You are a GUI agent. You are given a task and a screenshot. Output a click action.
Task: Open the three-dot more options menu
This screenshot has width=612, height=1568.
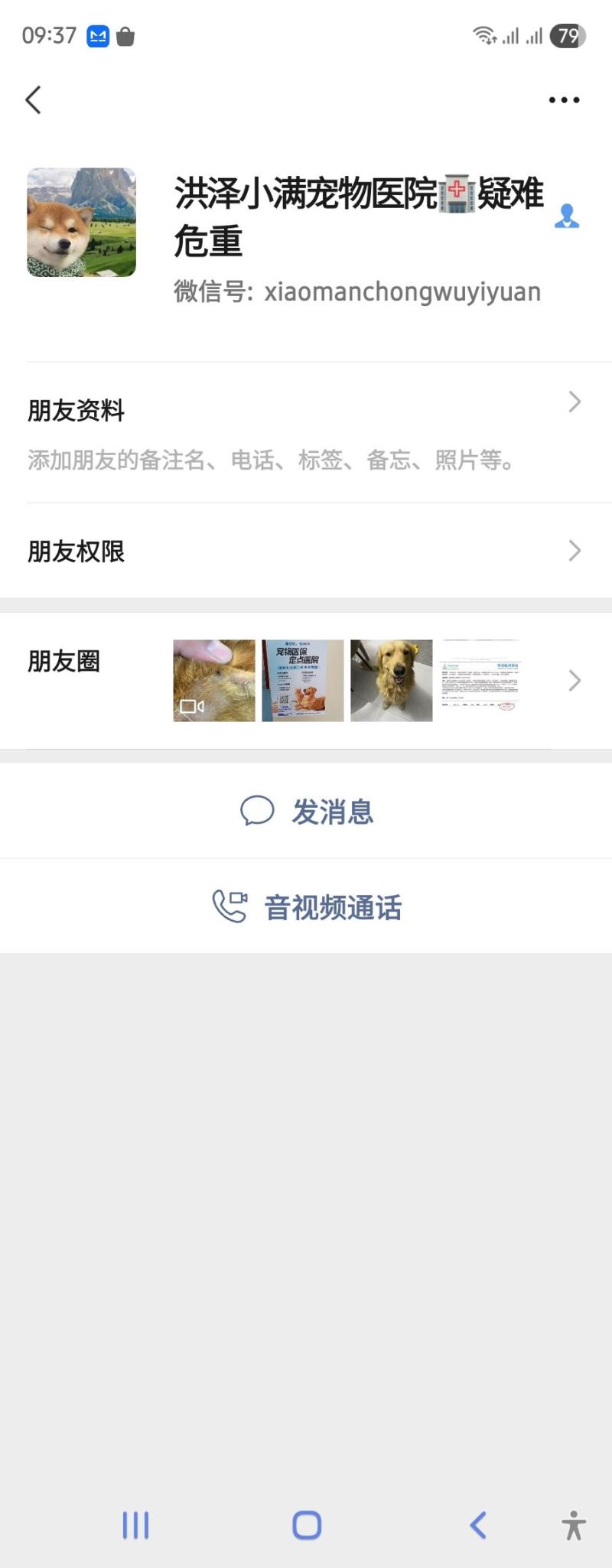[x=564, y=99]
